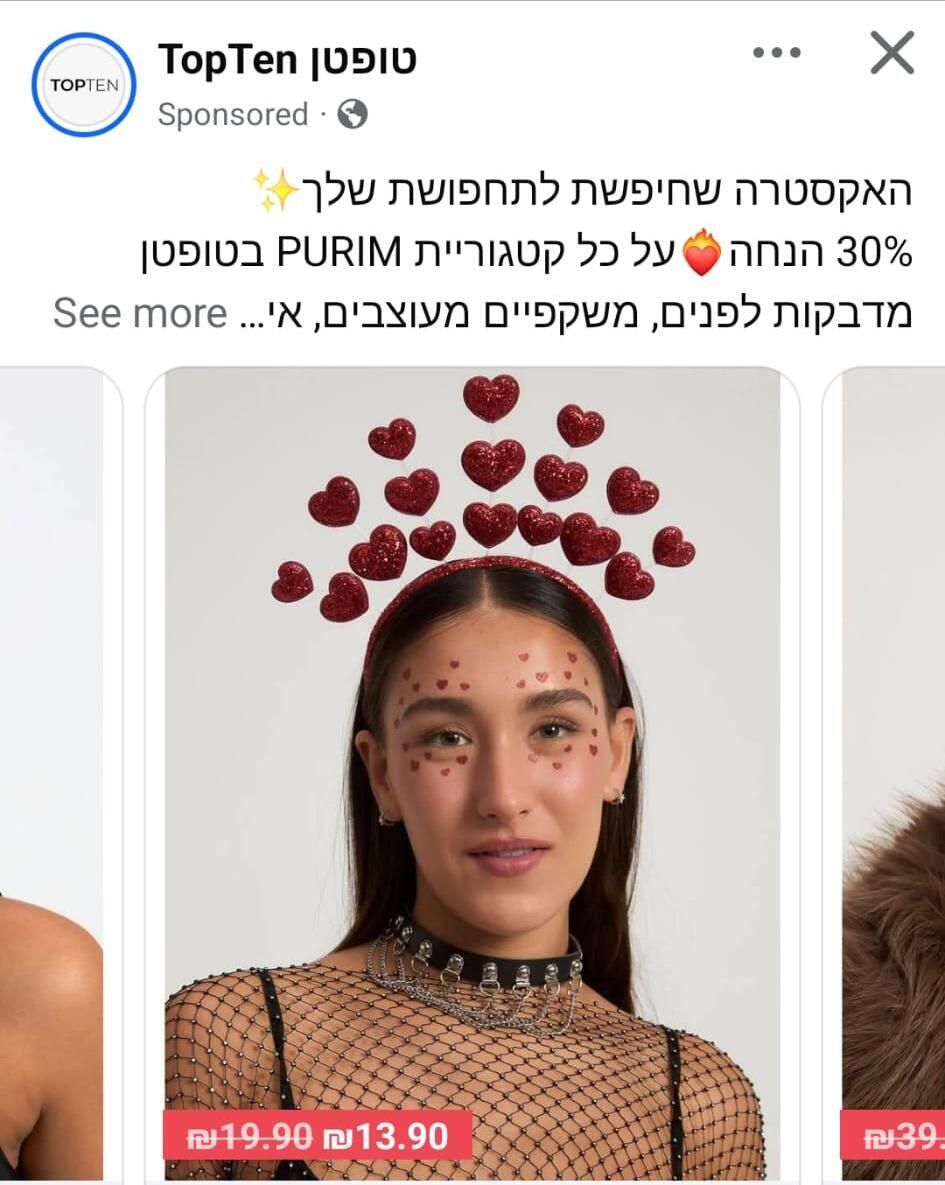Click the ₪39 price tag on the right card
This screenshot has width=945, height=1185.
click(900, 1135)
